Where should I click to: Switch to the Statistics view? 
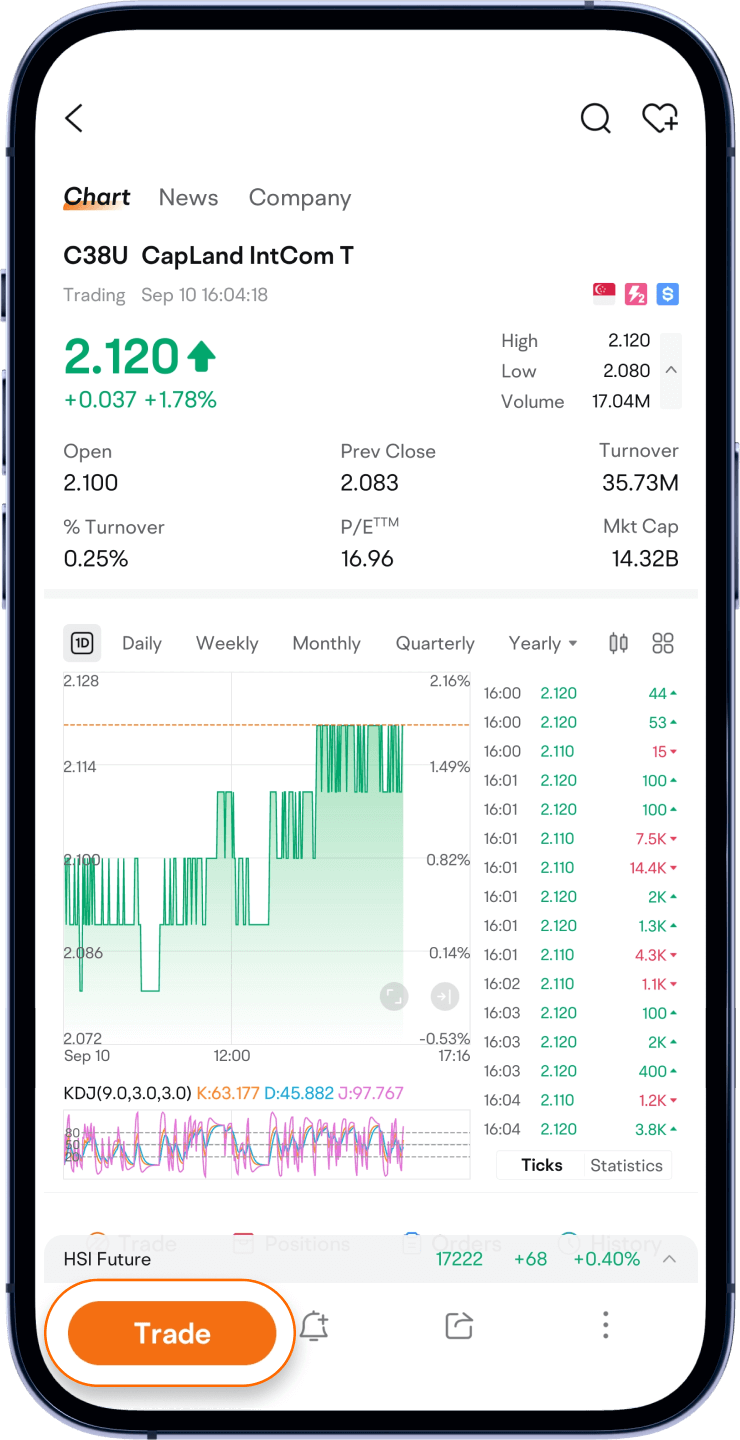[626, 1165]
